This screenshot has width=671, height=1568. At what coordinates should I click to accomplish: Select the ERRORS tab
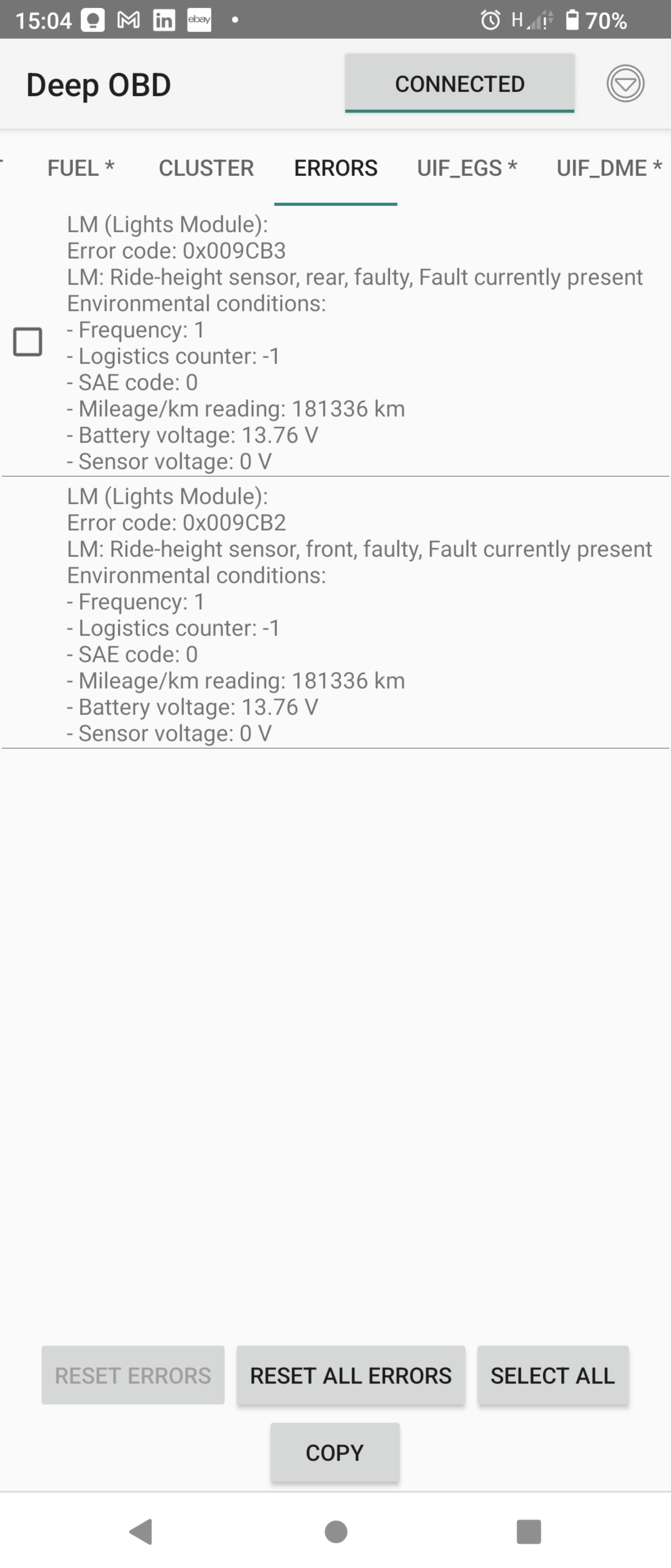tap(336, 168)
